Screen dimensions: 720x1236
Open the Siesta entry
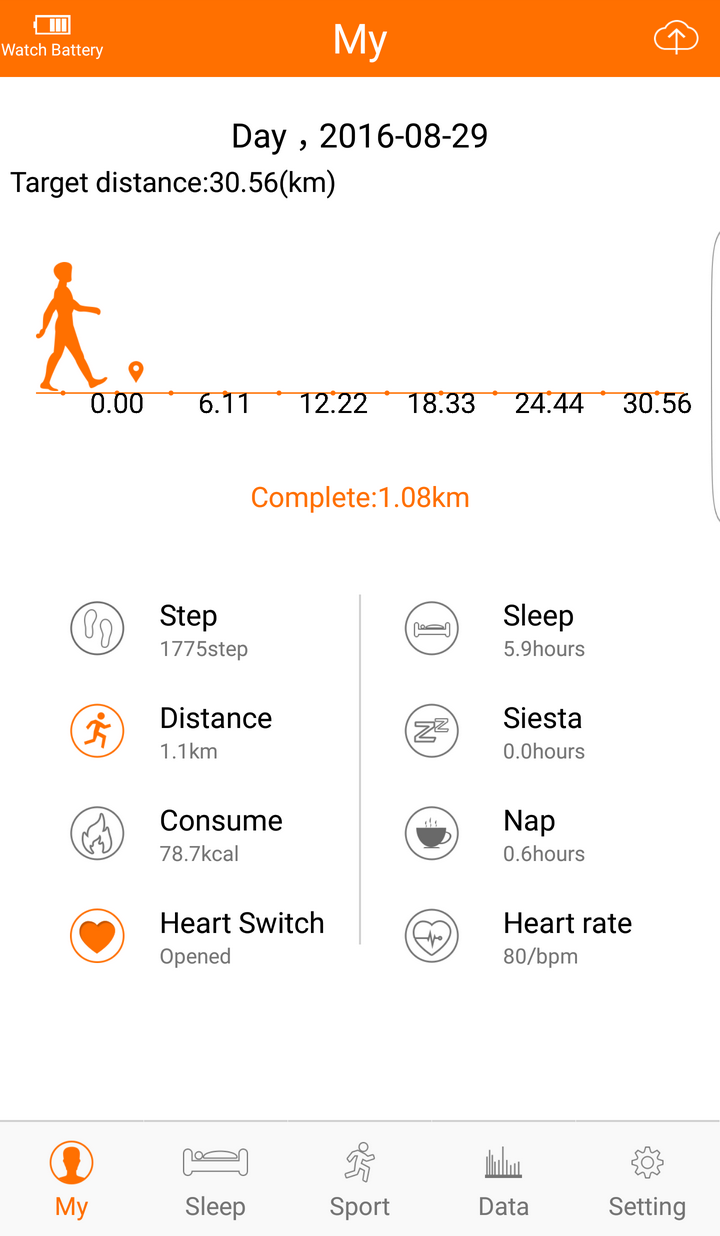540,731
